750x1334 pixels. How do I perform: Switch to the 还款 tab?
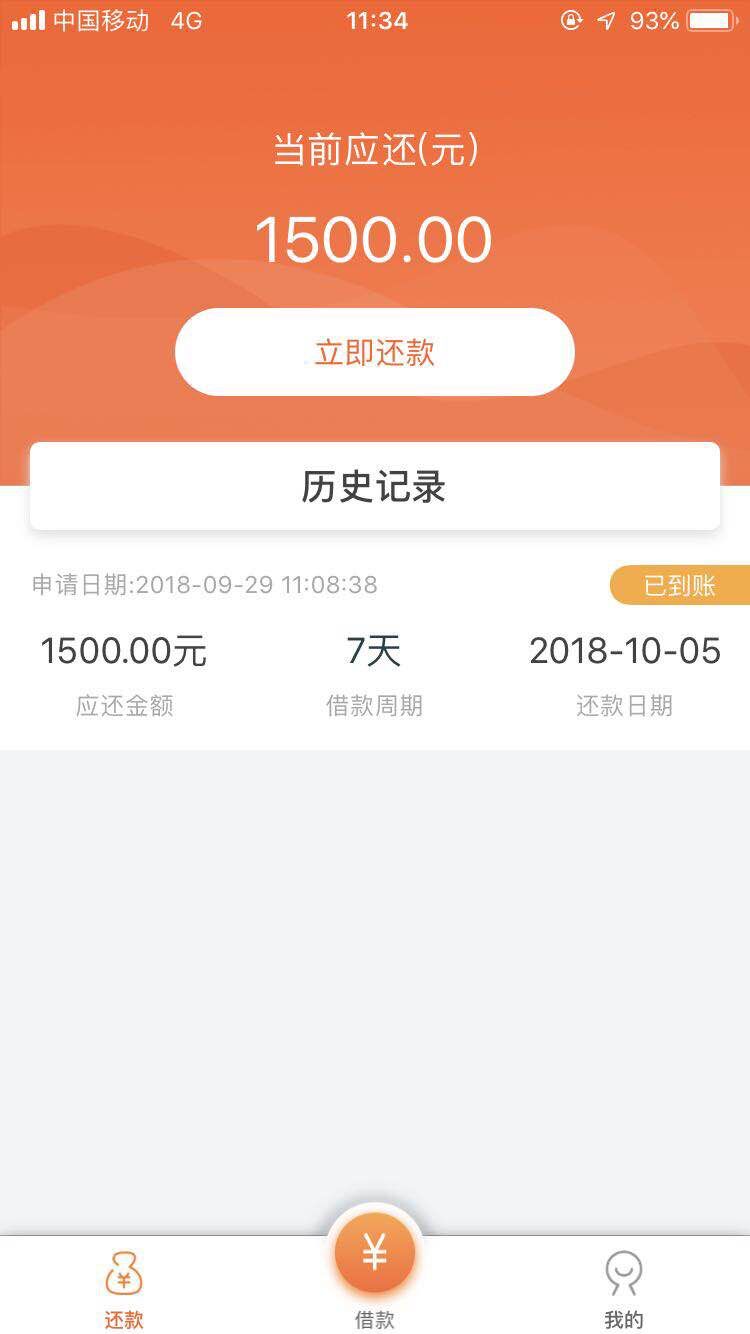coord(124,1288)
